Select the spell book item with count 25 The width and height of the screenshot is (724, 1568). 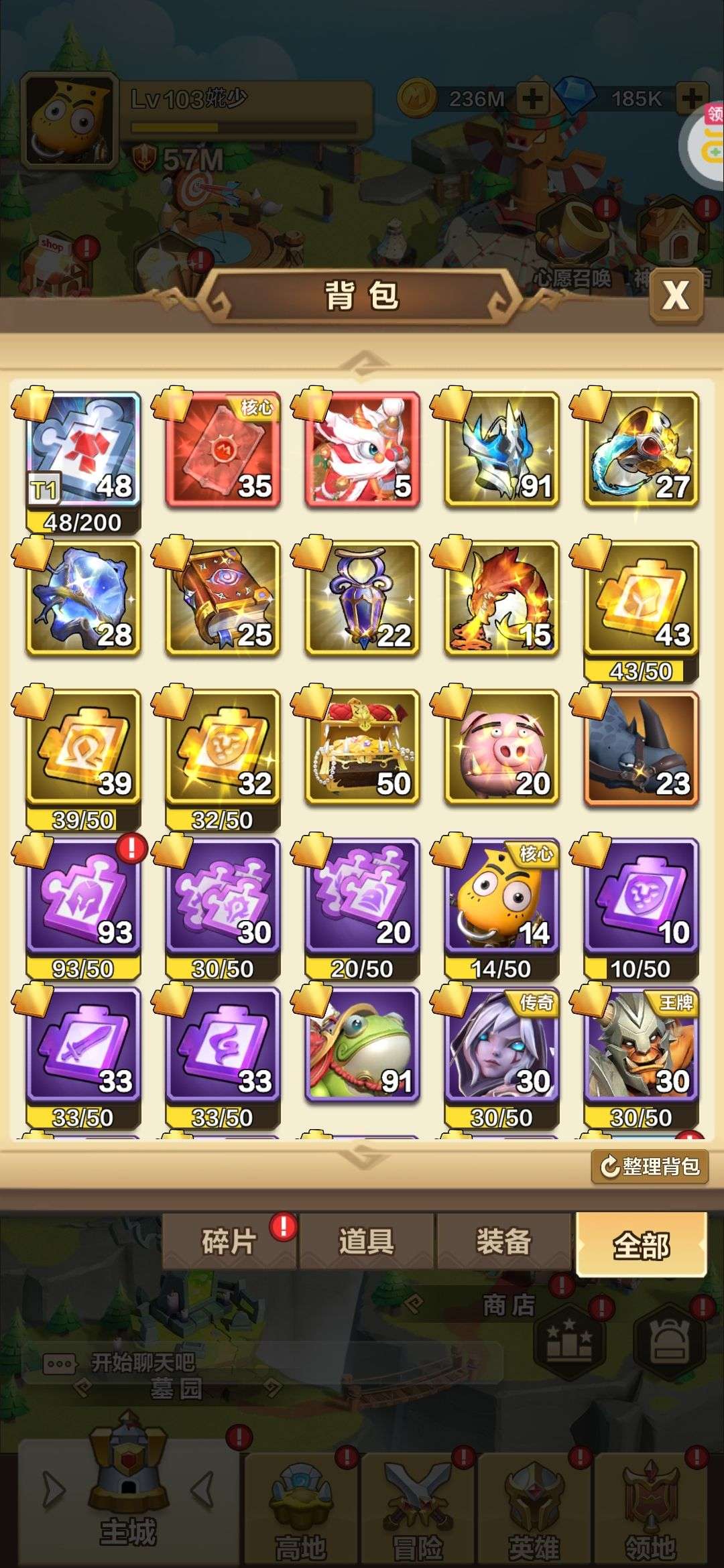[223, 598]
